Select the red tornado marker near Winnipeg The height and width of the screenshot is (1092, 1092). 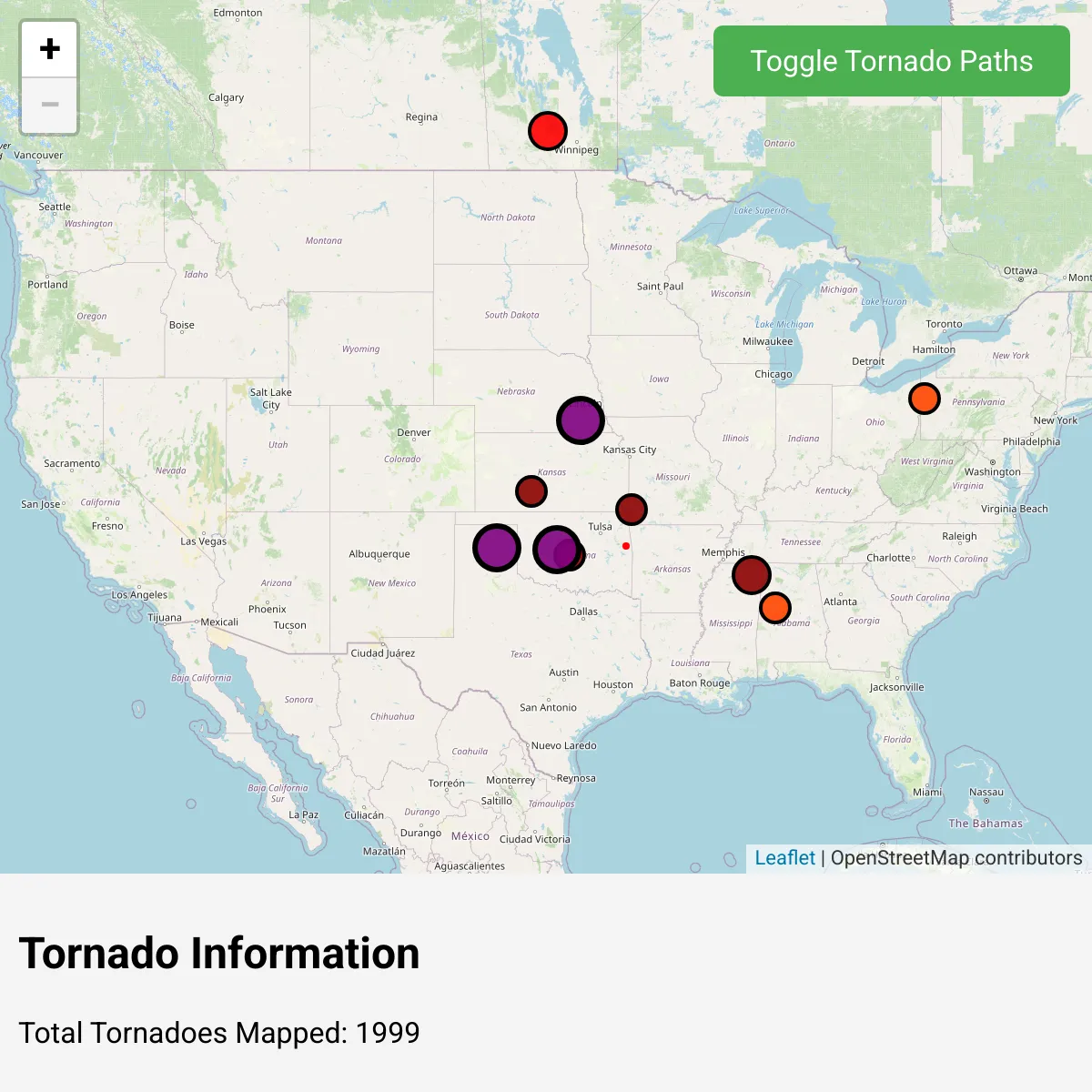[548, 131]
